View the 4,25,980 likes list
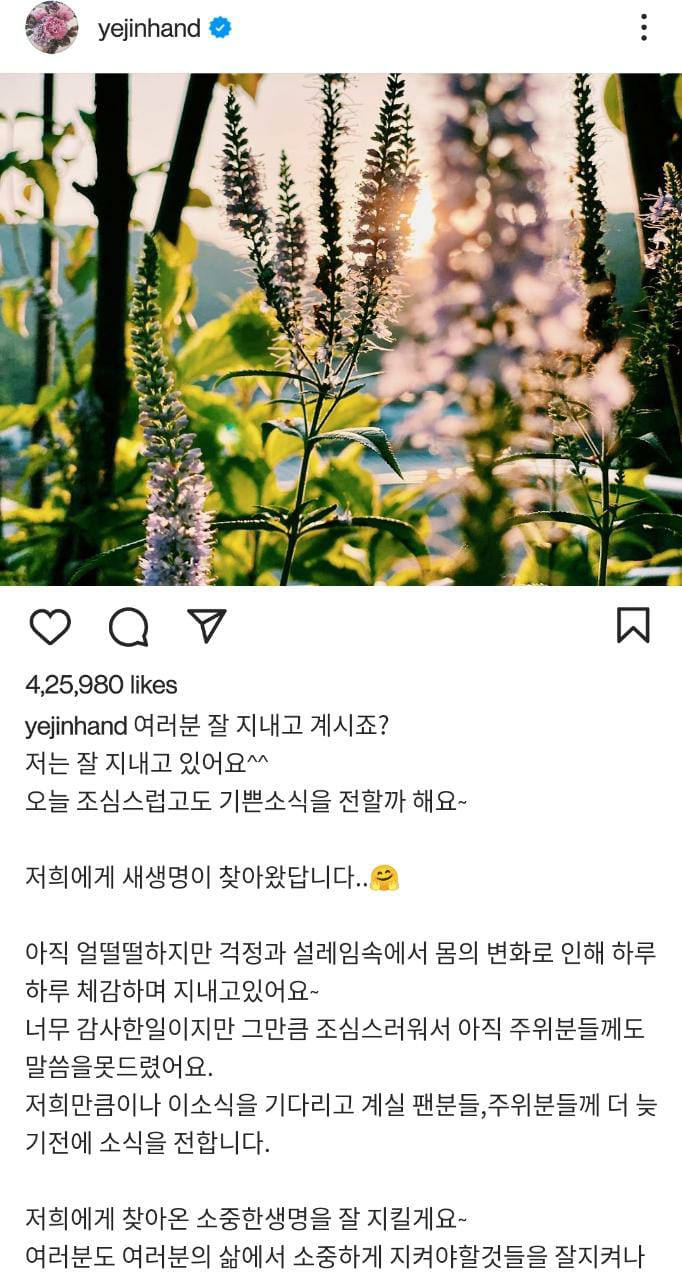The height and width of the screenshot is (1280, 682). click(x=101, y=685)
